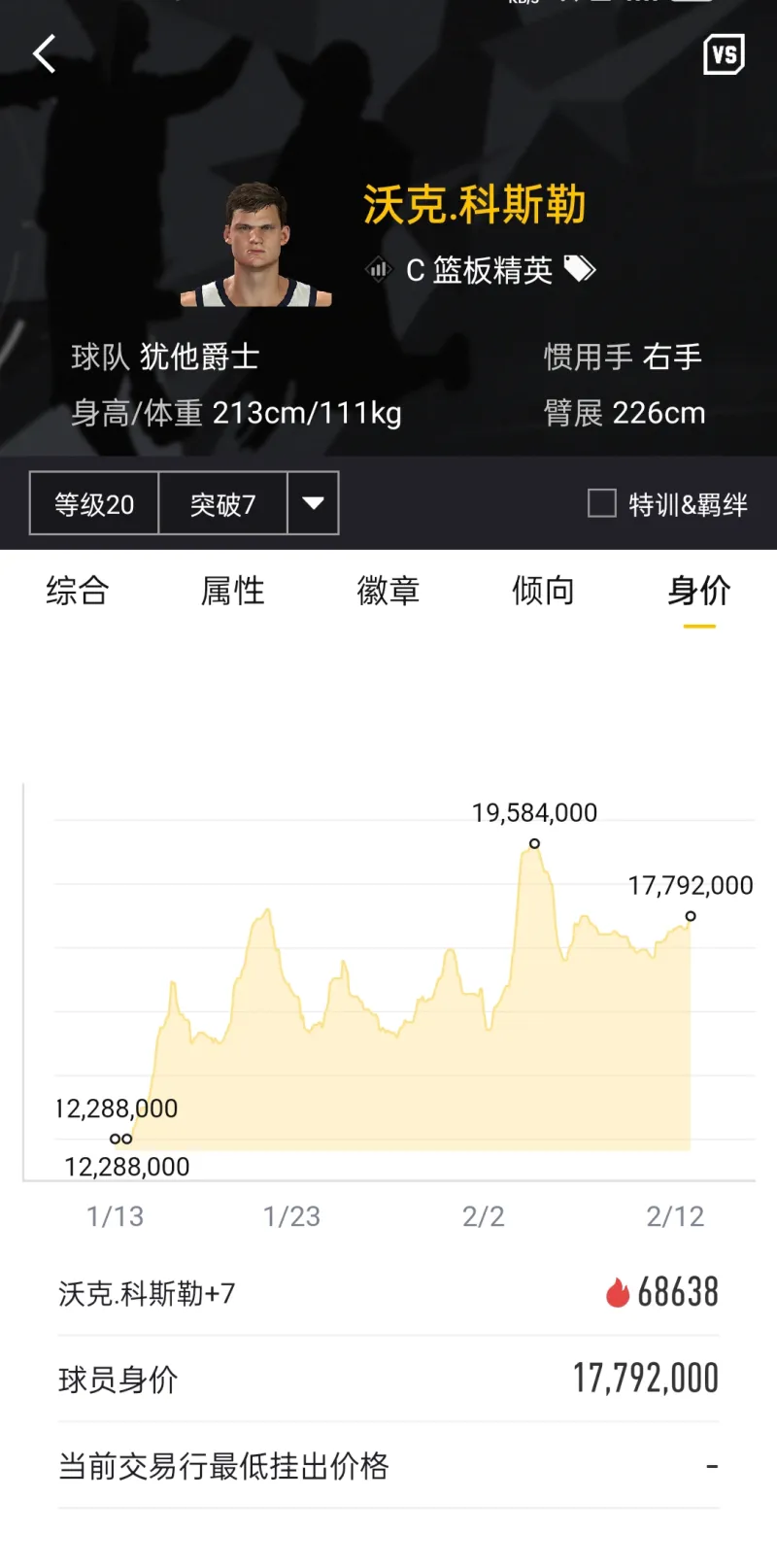Viewport: 777px width, 1568px height.
Task: Expand the dropdown arrow next to 突破7
Action: (x=313, y=503)
